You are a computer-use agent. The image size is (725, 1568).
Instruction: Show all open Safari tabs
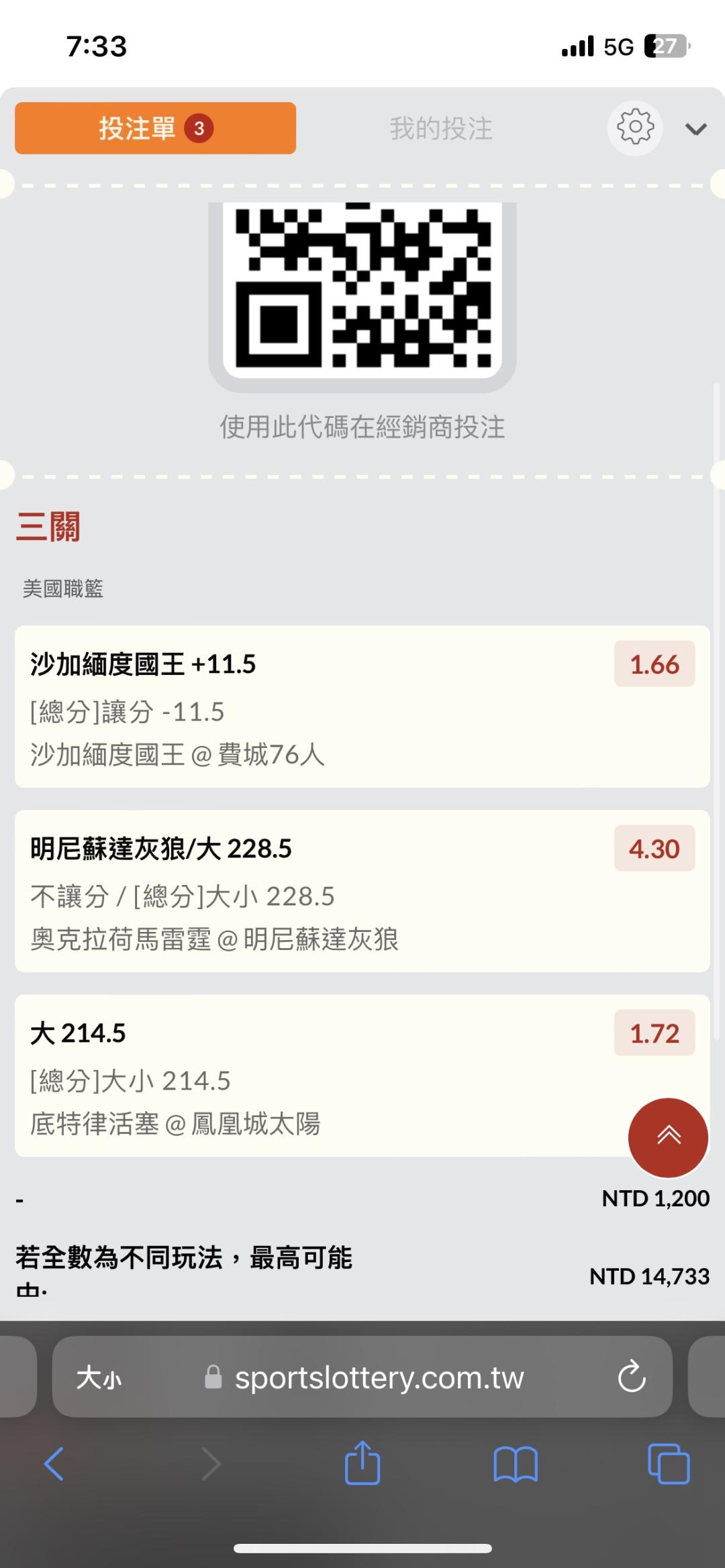pos(669,1463)
